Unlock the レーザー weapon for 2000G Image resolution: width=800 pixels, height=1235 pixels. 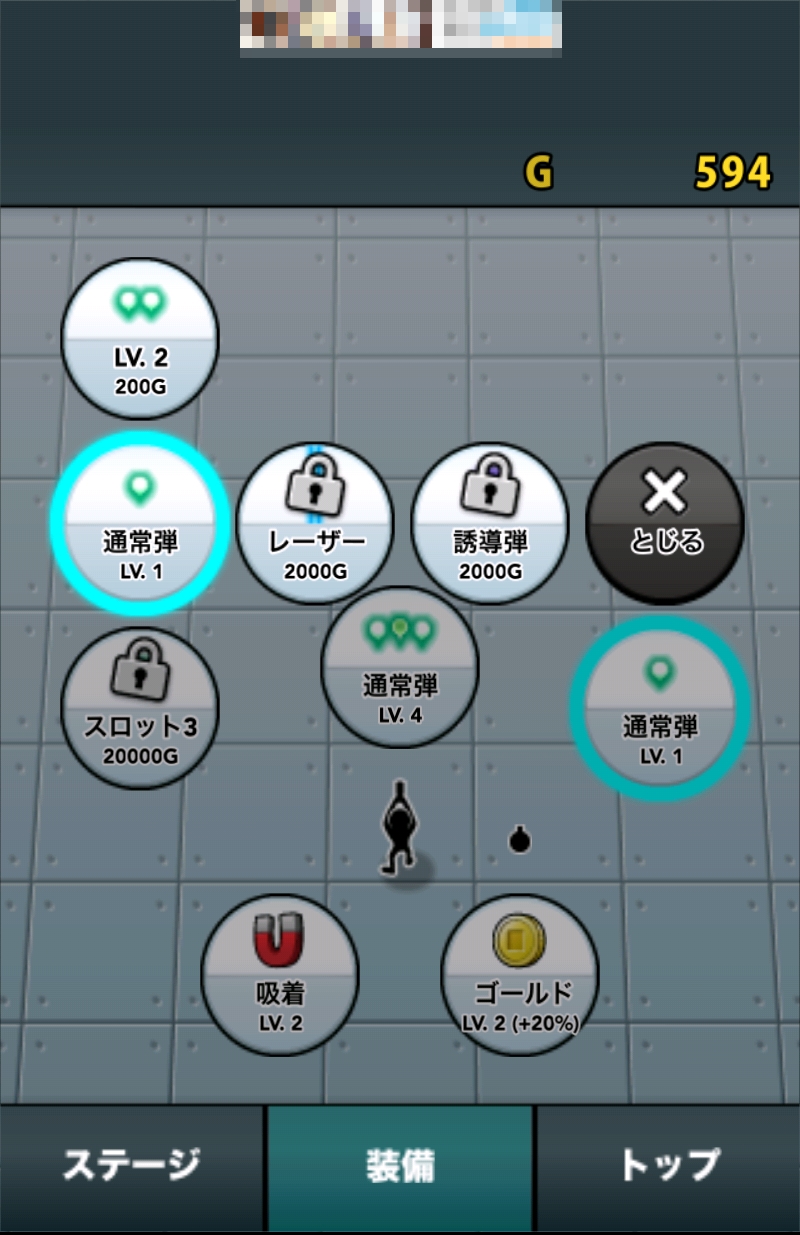(x=315, y=523)
